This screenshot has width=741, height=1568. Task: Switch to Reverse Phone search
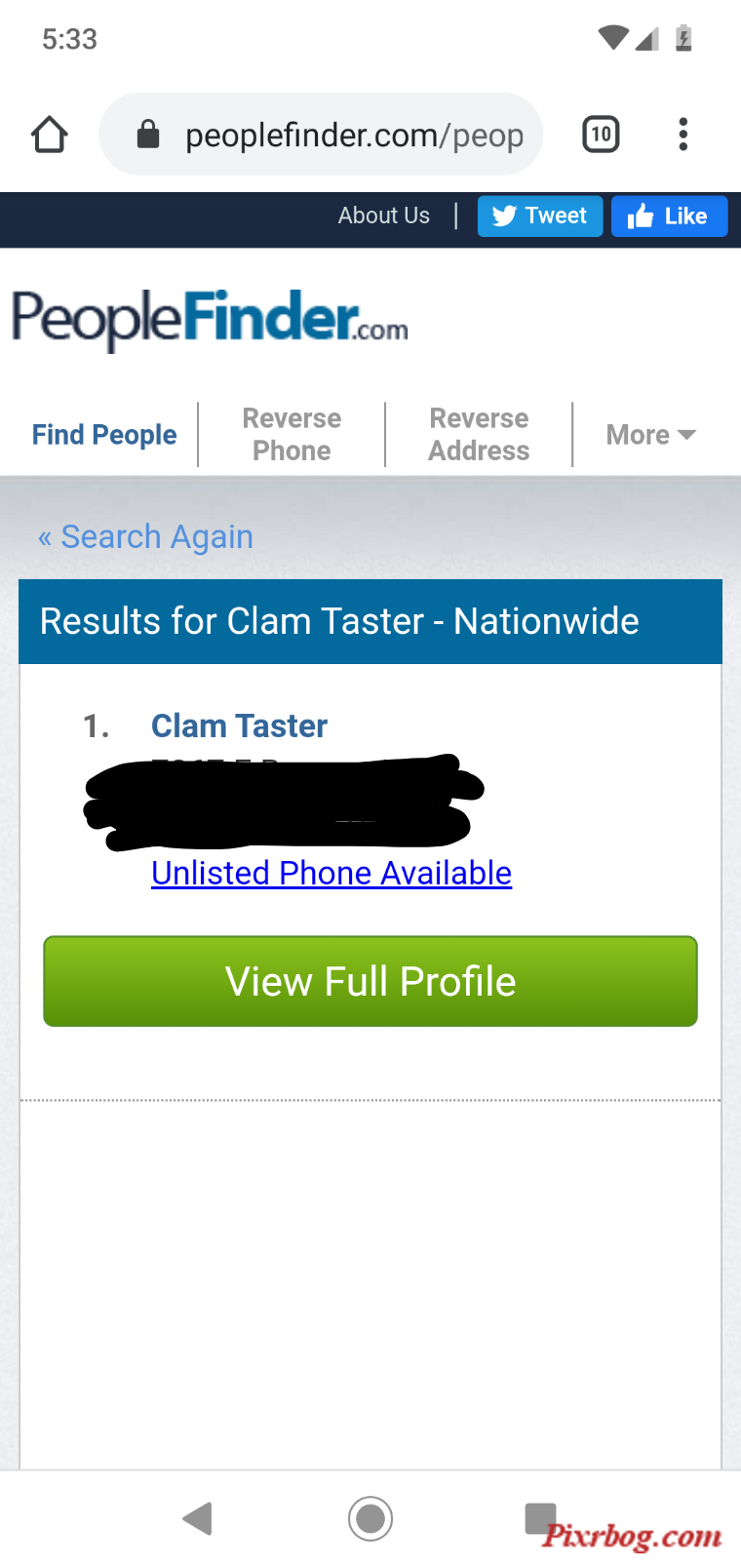pyautogui.click(x=292, y=435)
